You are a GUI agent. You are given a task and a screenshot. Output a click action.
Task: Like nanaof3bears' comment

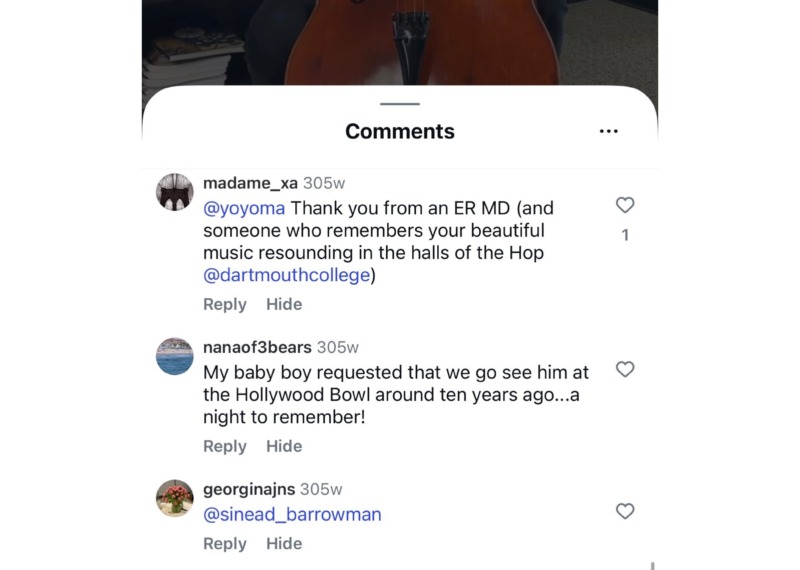tap(625, 369)
